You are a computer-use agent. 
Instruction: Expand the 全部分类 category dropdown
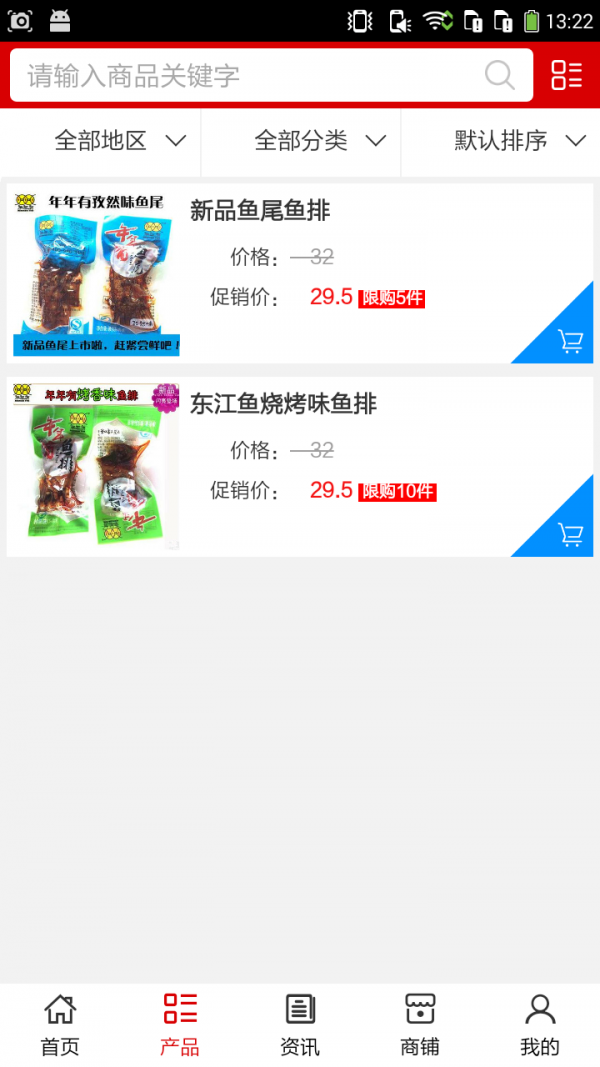[x=320, y=141]
